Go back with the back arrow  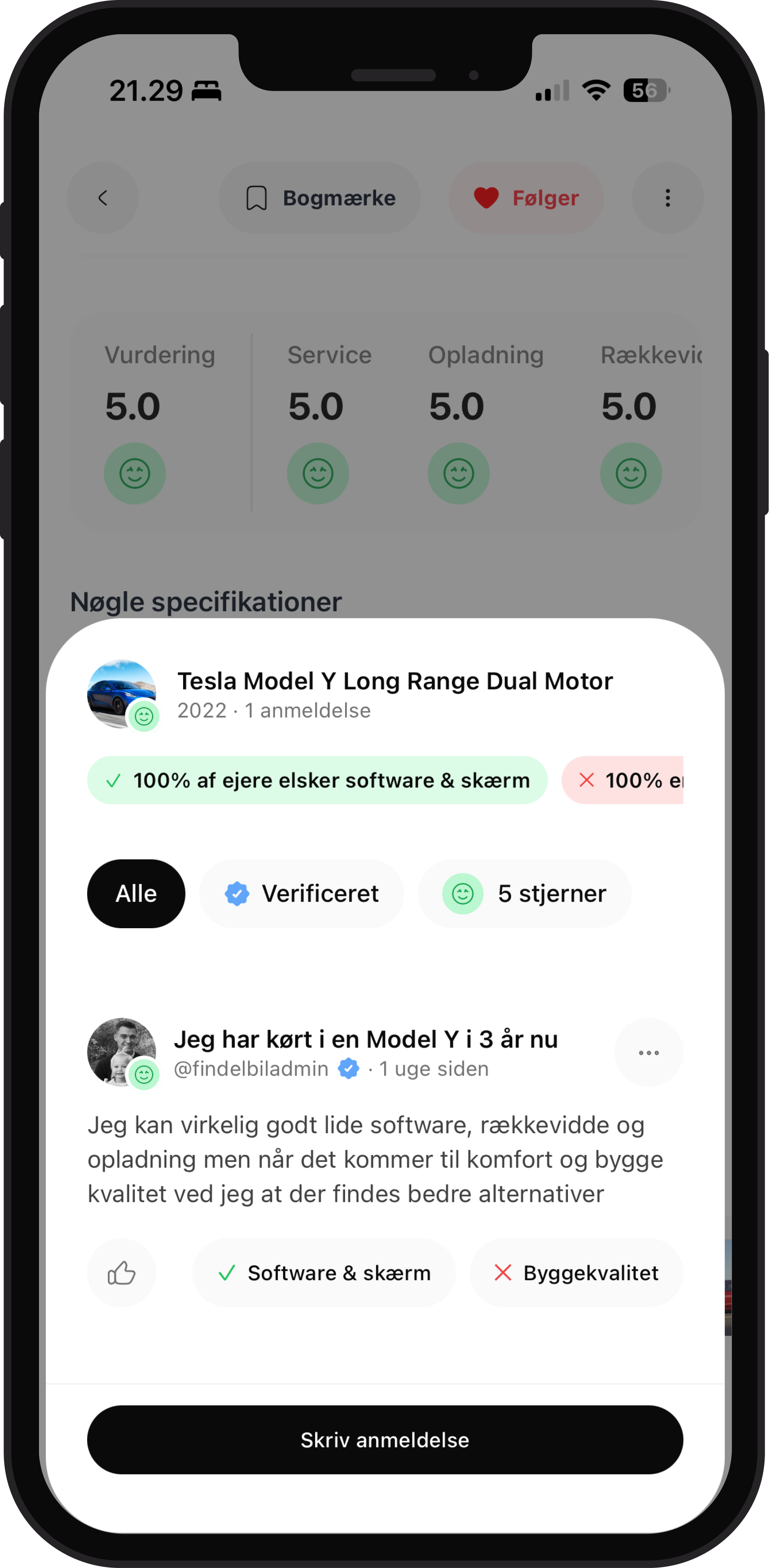pos(102,198)
